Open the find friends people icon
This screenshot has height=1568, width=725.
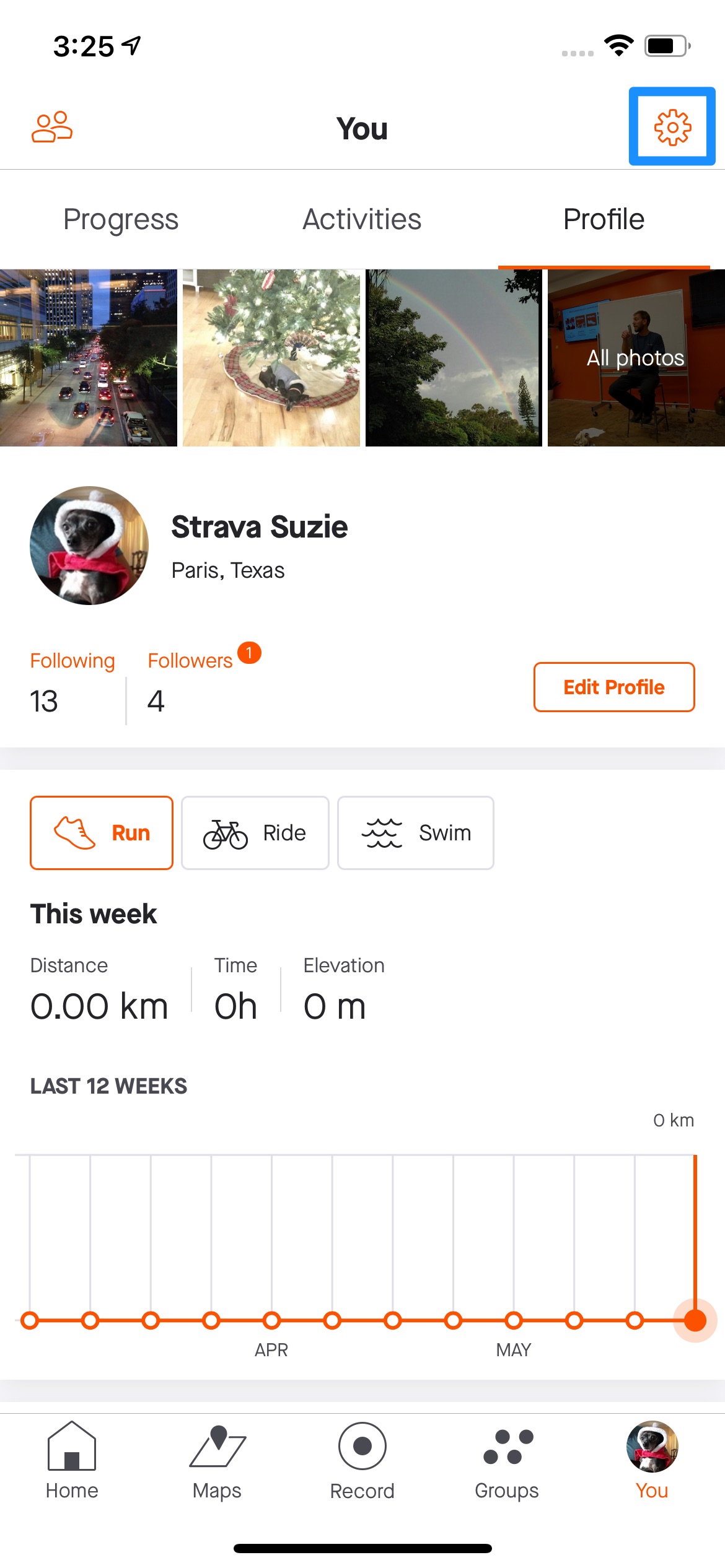52,127
